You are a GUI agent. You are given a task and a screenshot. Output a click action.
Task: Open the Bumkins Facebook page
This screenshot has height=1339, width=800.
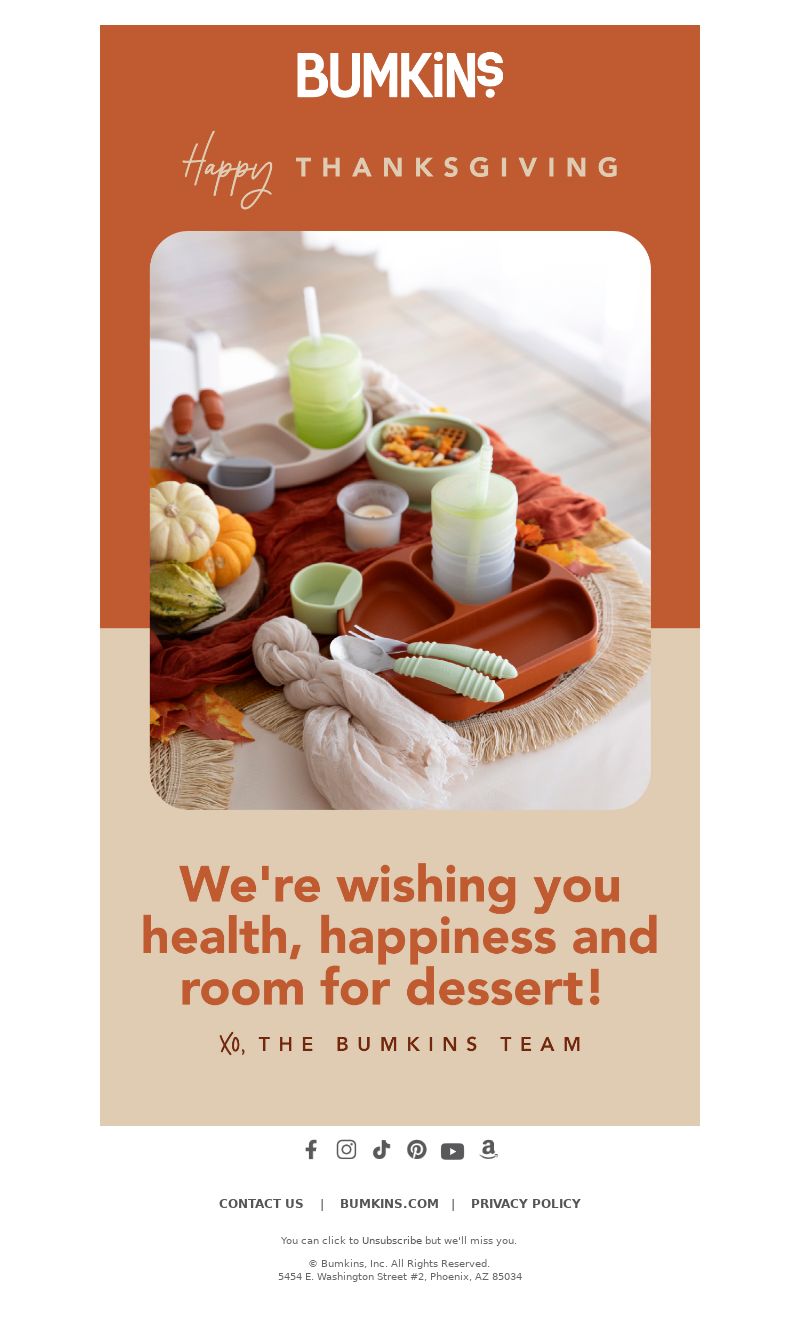[311, 1150]
